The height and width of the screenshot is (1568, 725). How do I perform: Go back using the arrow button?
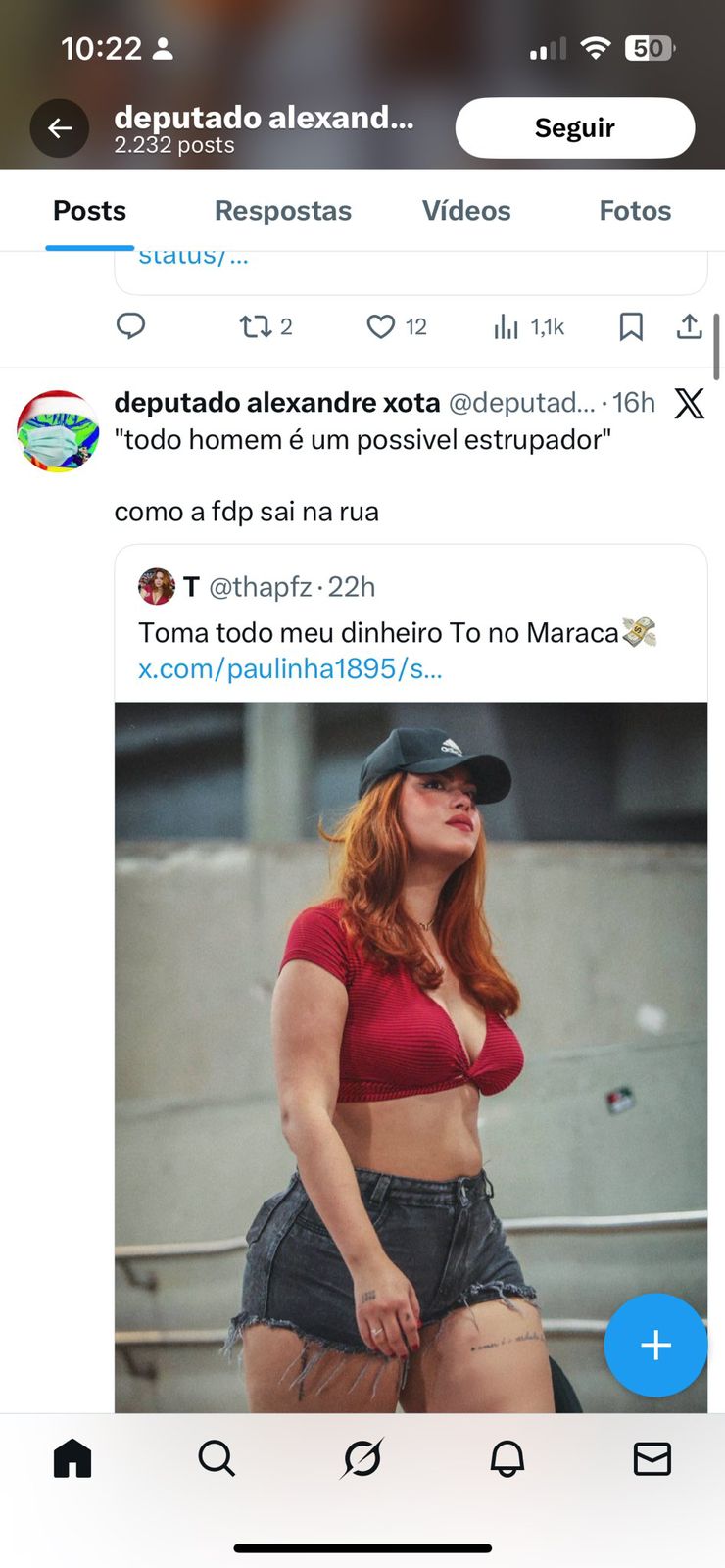(60, 128)
